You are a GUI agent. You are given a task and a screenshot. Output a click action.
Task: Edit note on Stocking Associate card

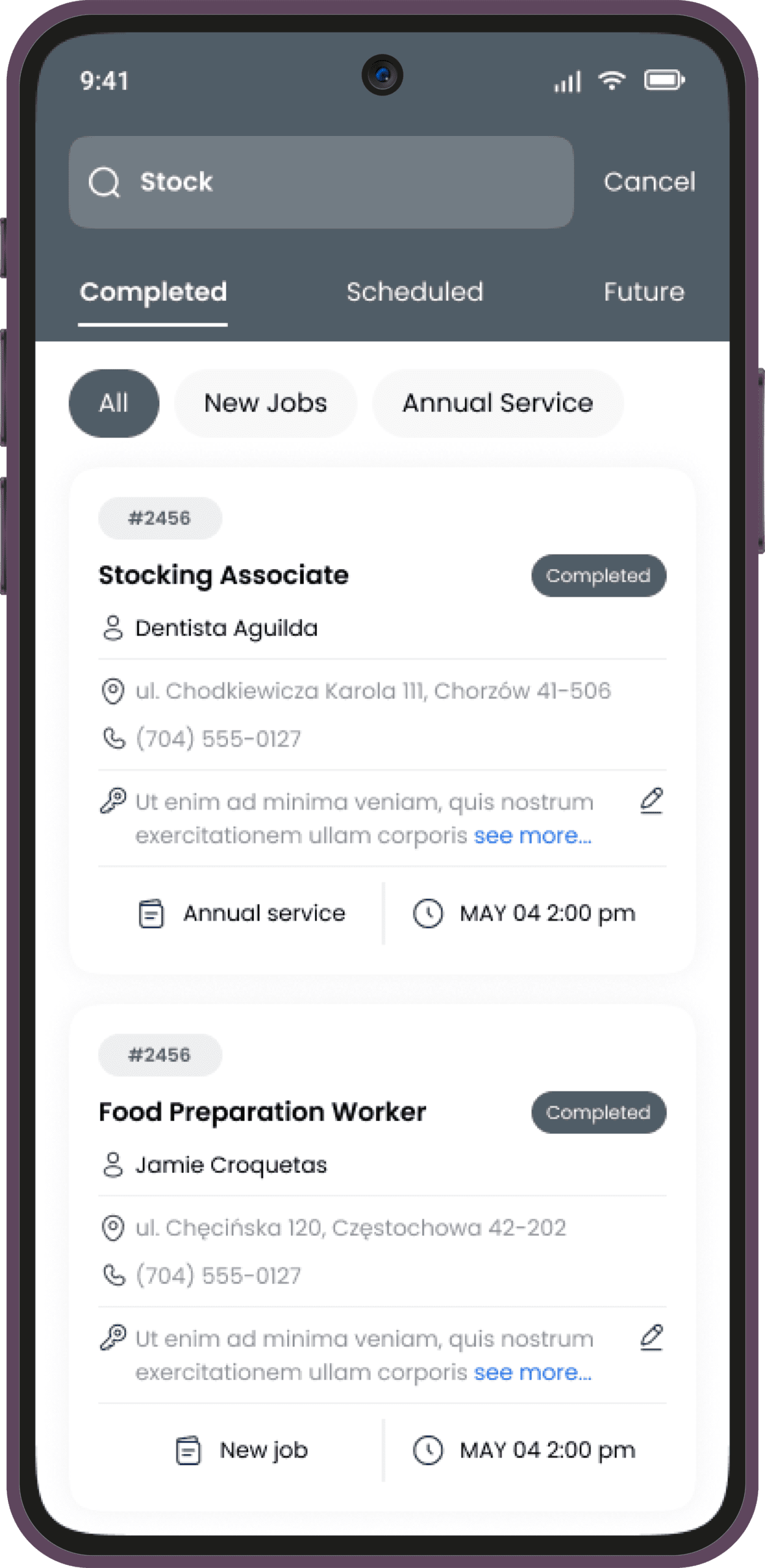click(652, 801)
